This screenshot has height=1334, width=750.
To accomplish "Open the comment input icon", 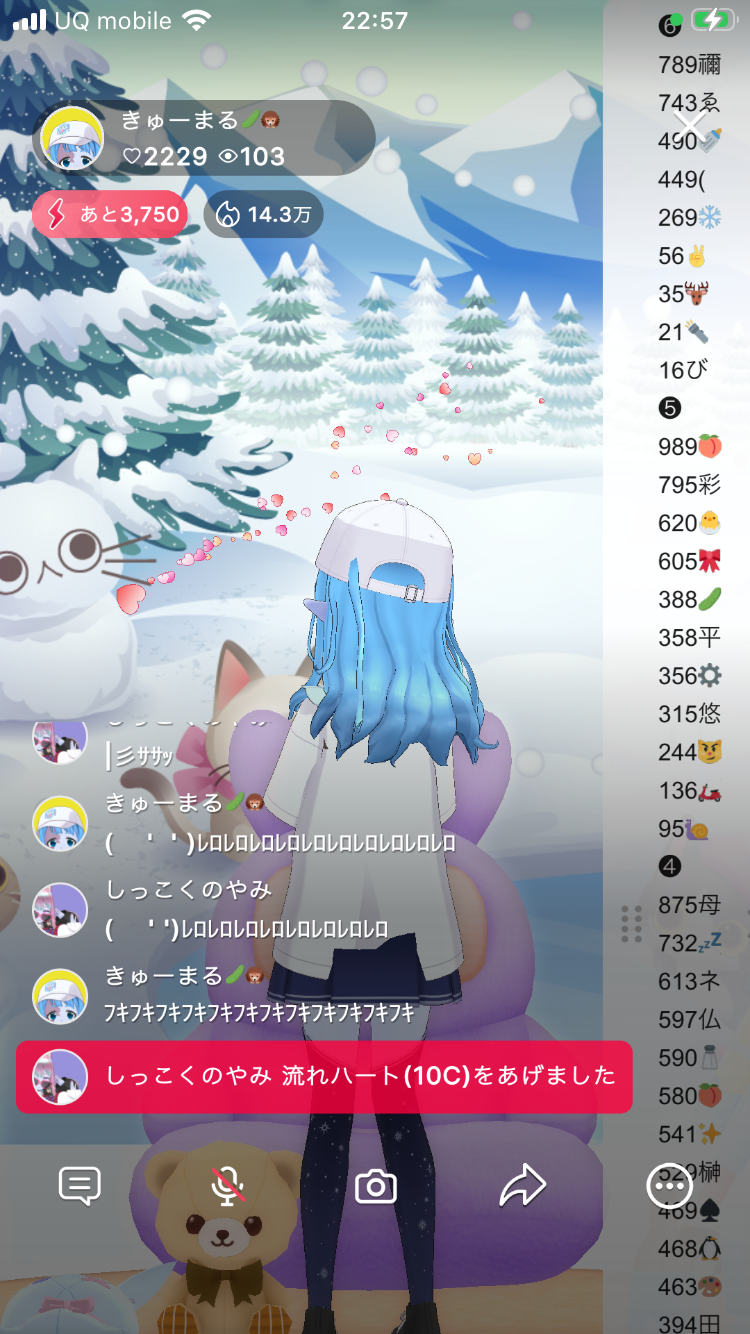I will pos(79,1187).
